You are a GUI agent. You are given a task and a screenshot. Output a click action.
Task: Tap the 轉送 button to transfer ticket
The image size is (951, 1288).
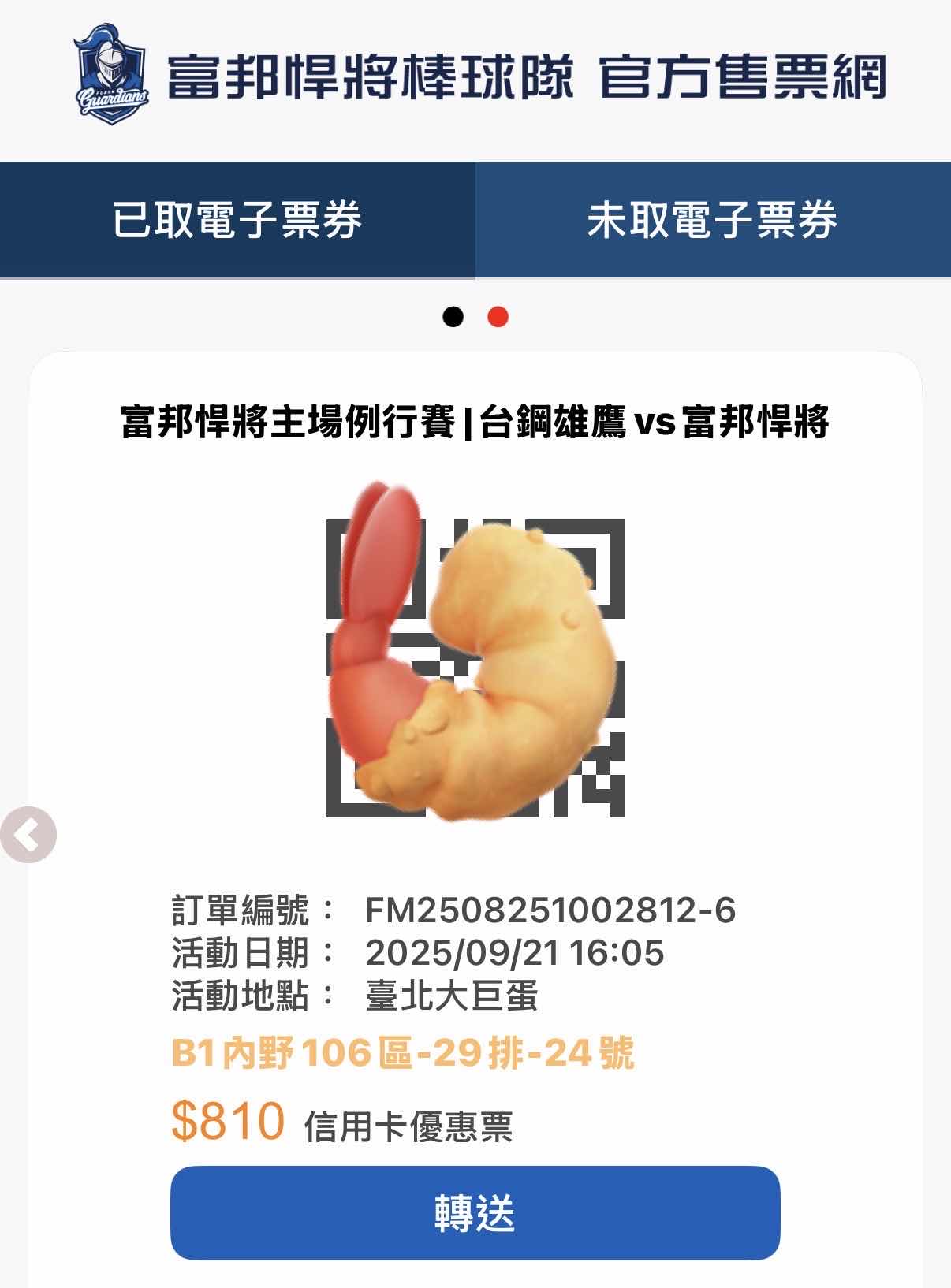pyautogui.click(x=475, y=1213)
